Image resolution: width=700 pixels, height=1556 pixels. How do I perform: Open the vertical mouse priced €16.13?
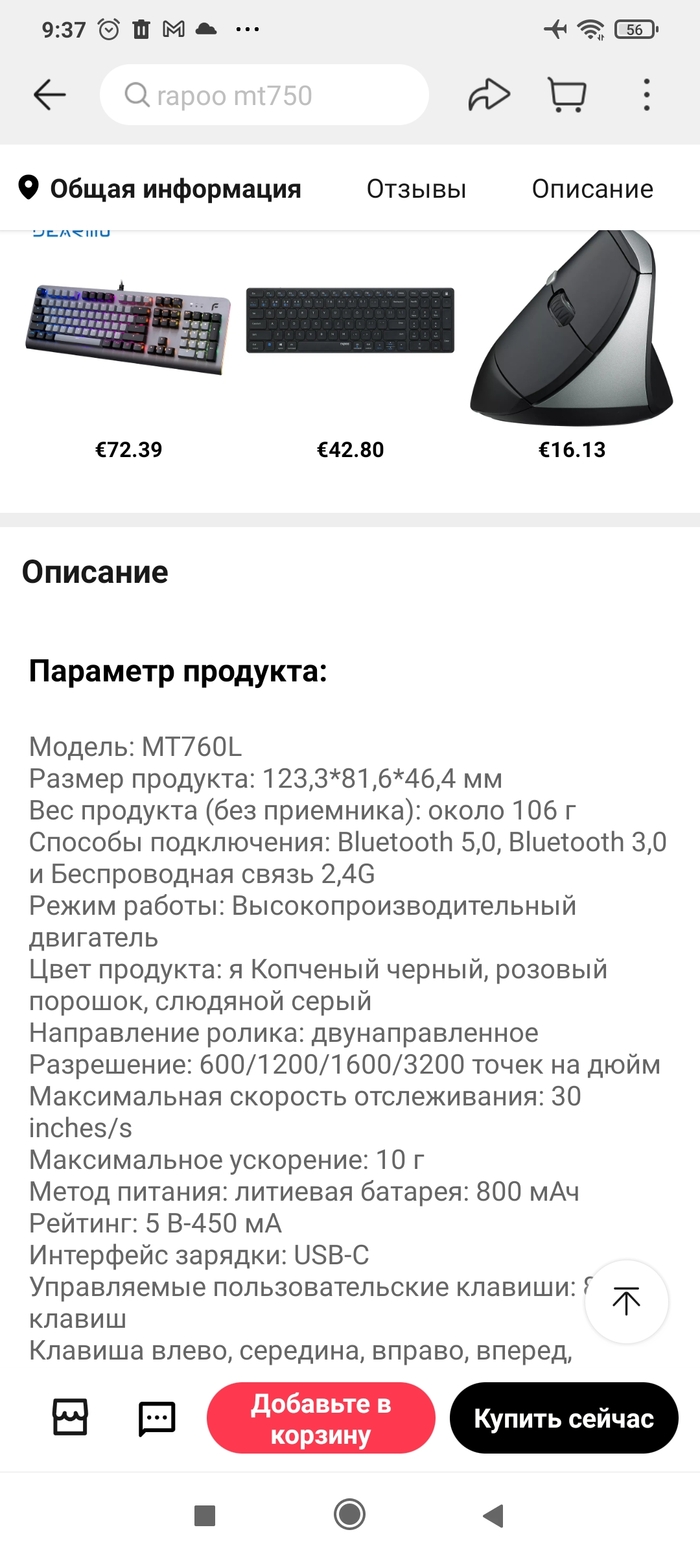pyautogui.click(x=572, y=330)
